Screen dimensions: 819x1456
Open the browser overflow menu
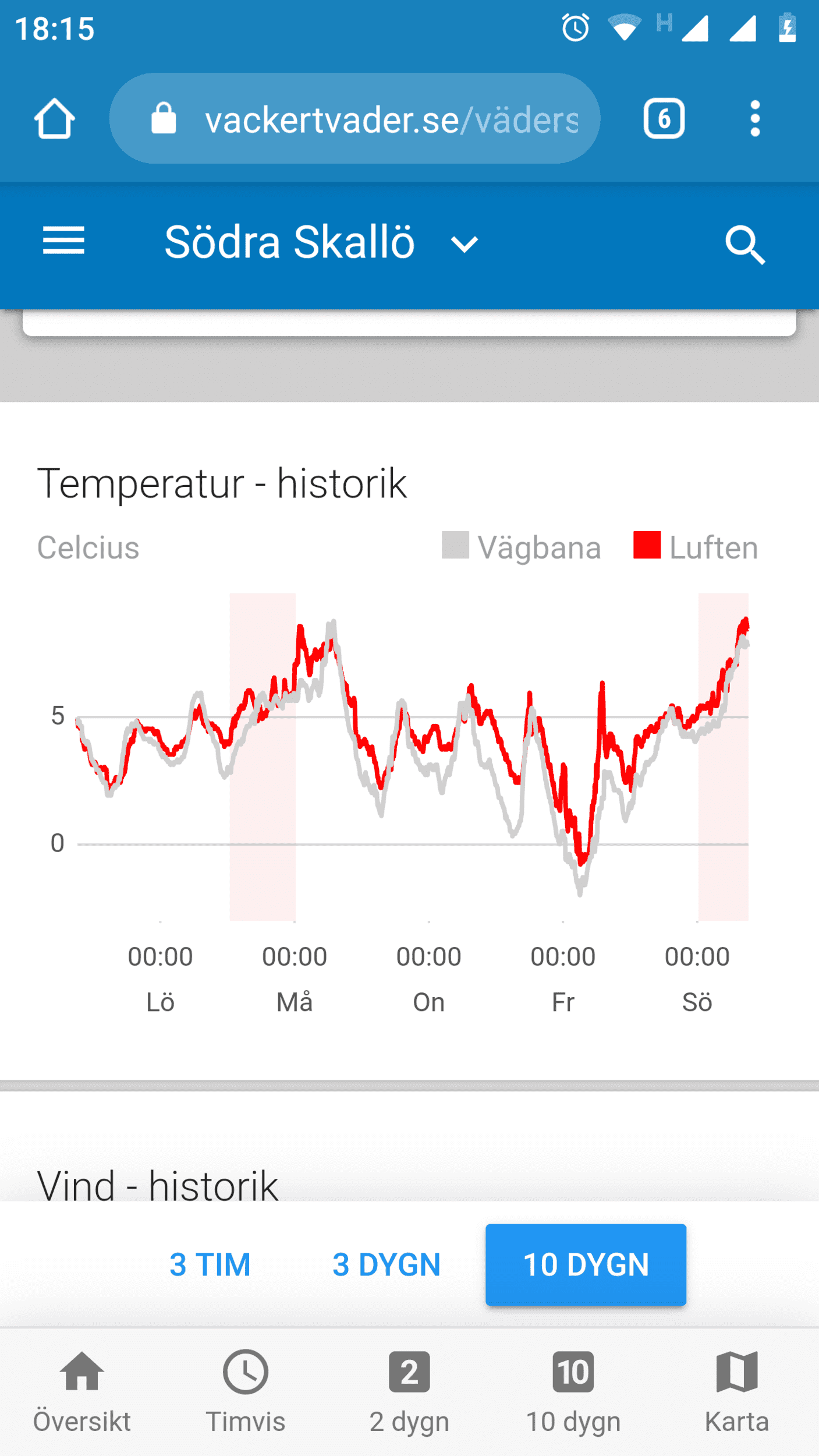point(754,119)
